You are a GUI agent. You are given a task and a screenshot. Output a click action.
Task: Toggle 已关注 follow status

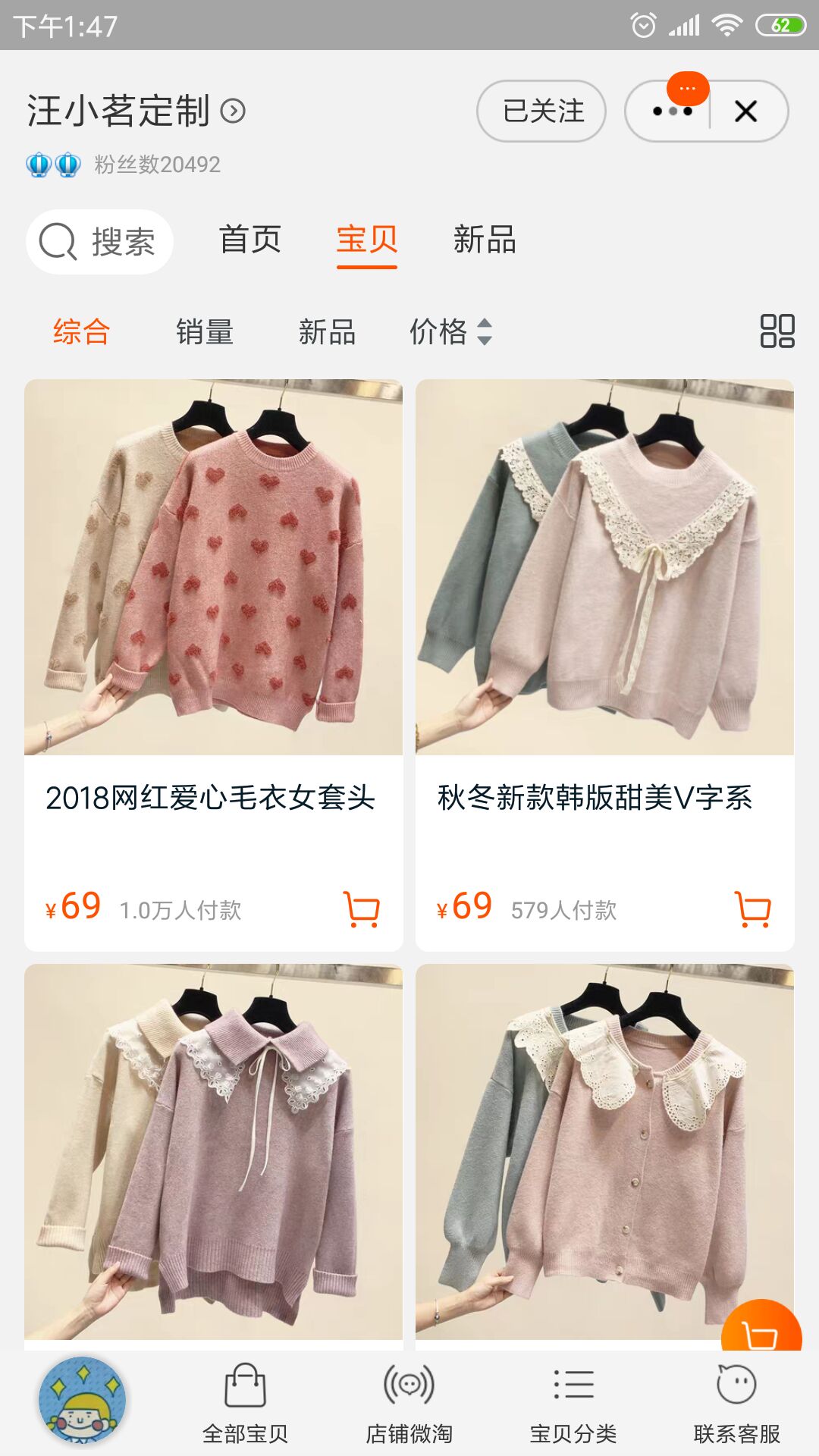[x=541, y=111]
